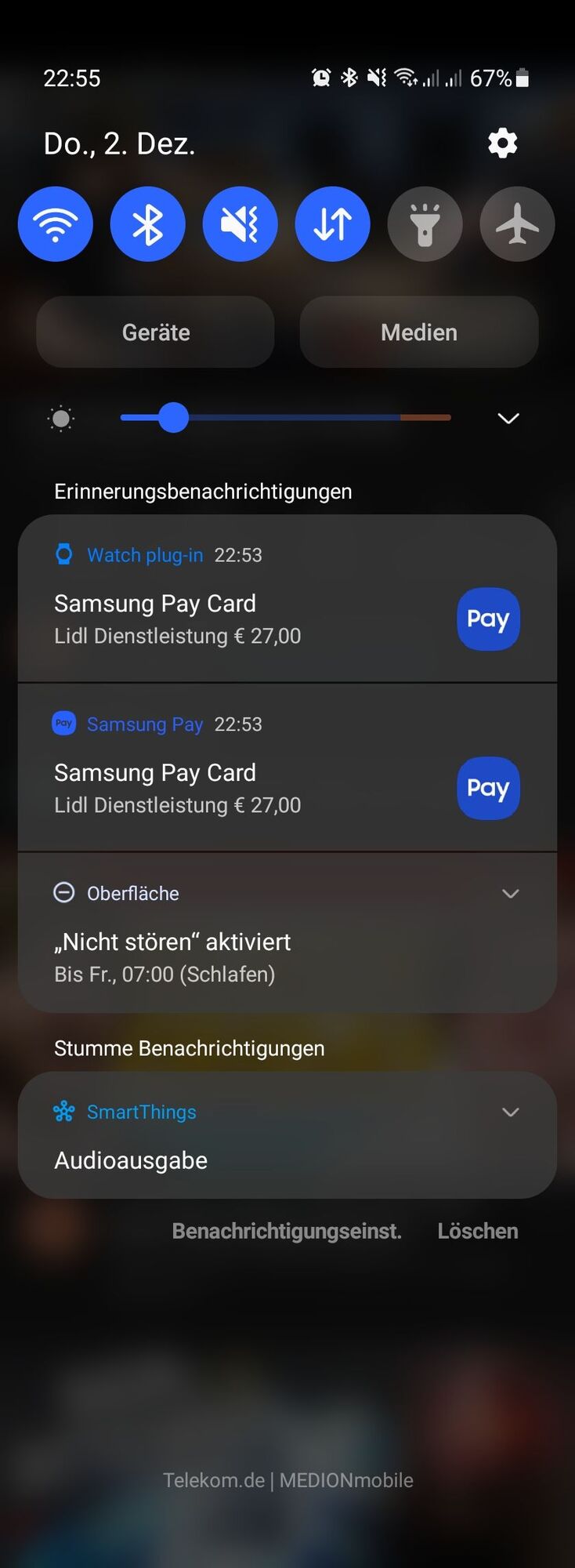The height and width of the screenshot is (1568, 575).
Task: Enable airplane mode
Action: tap(517, 224)
